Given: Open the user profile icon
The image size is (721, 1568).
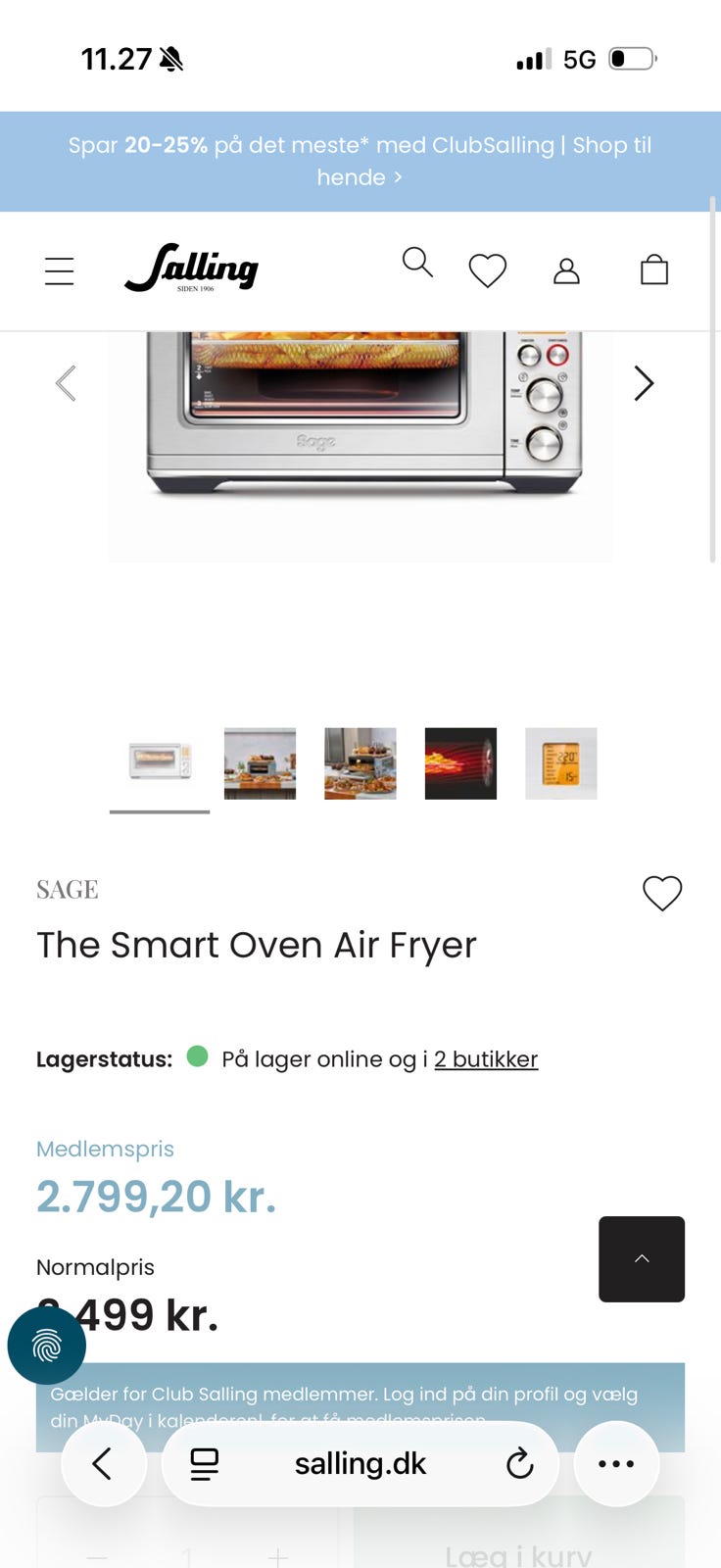Looking at the screenshot, I should [566, 270].
